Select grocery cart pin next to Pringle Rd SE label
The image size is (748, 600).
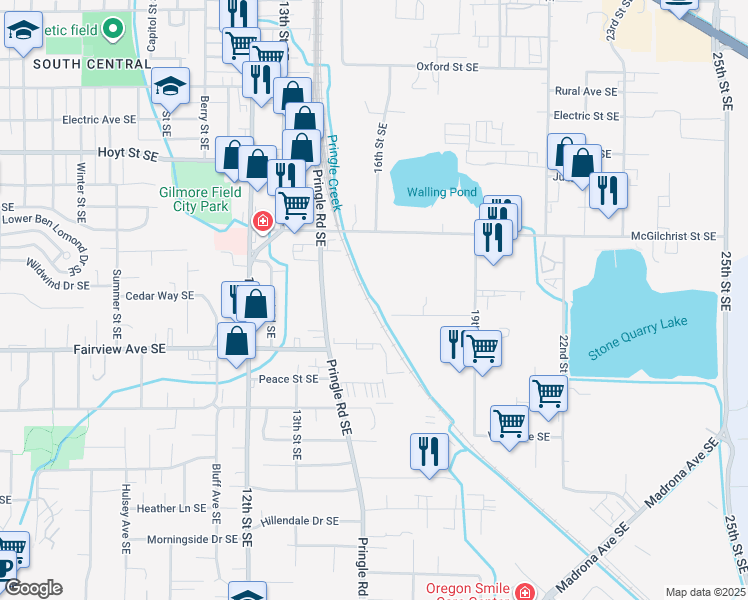pos(294,206)
